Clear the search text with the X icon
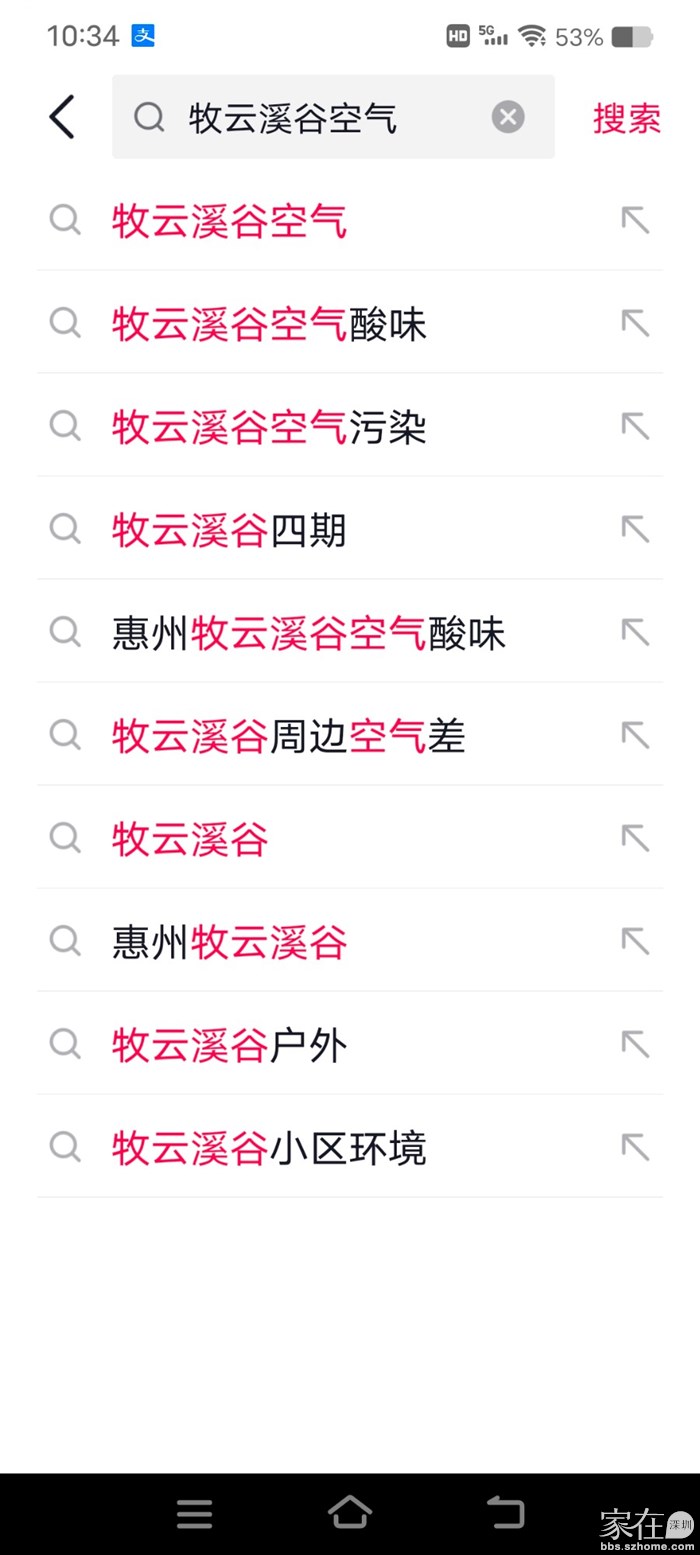700x1555 pixels. 508,117
